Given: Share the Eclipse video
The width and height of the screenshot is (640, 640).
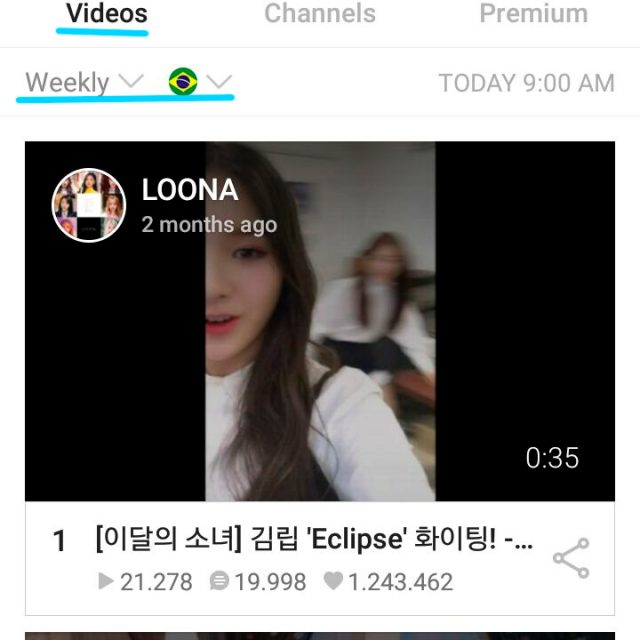Looking at the screenshot, I should pyautogui.click(x=571, y=559).
